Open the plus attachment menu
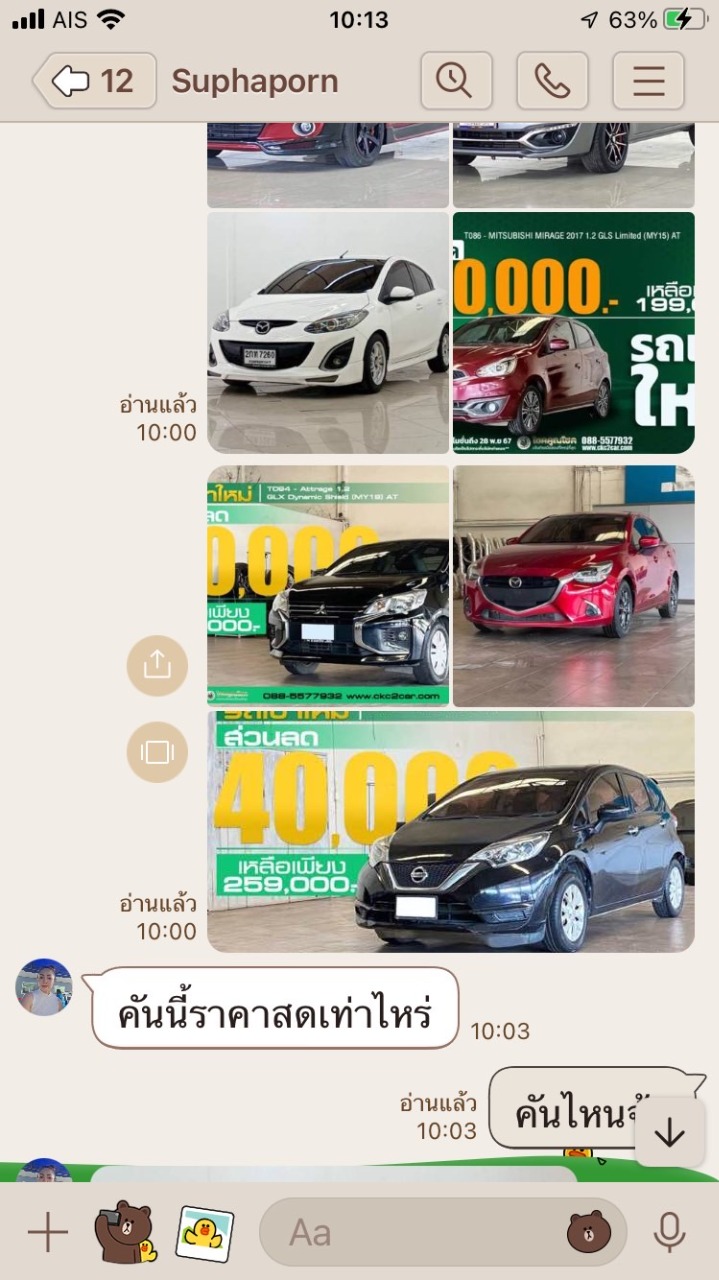719x1280 pixels. point(46,1232)
